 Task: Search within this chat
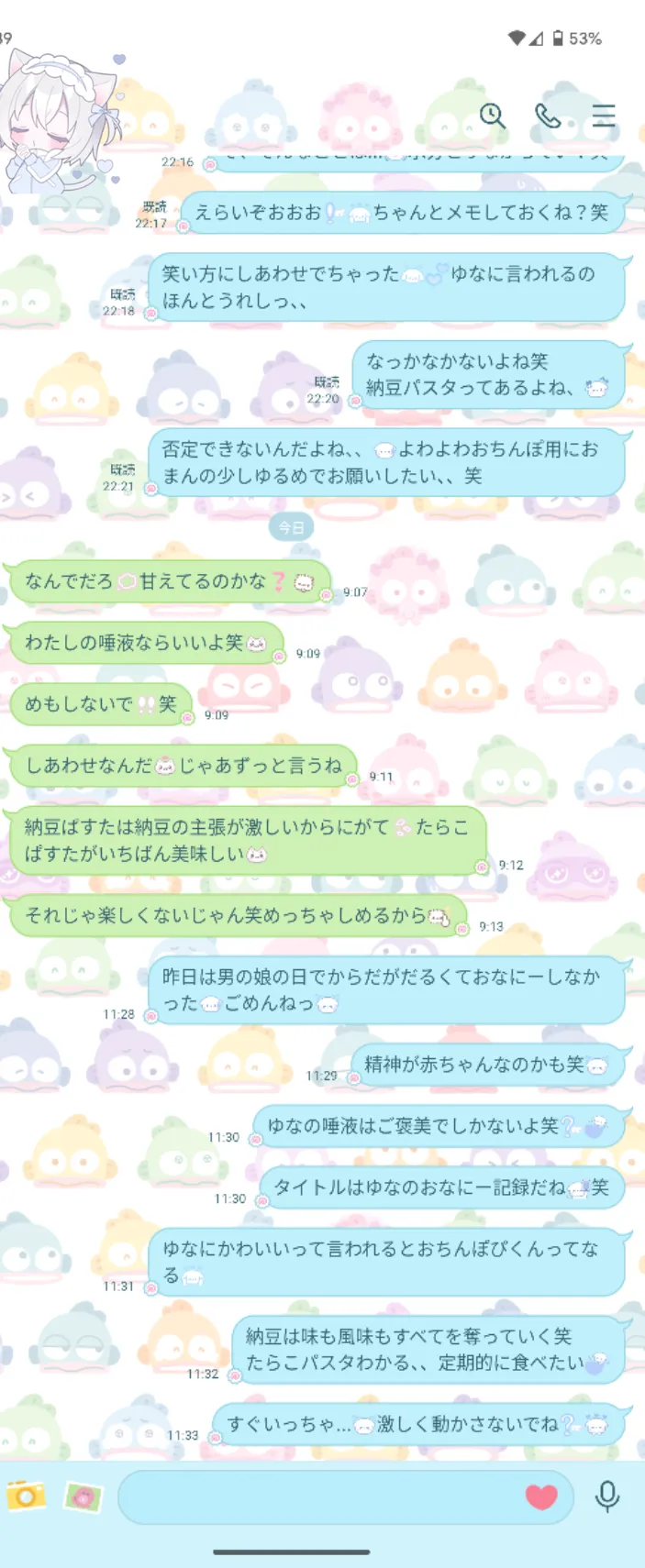[x=493, y=116]
